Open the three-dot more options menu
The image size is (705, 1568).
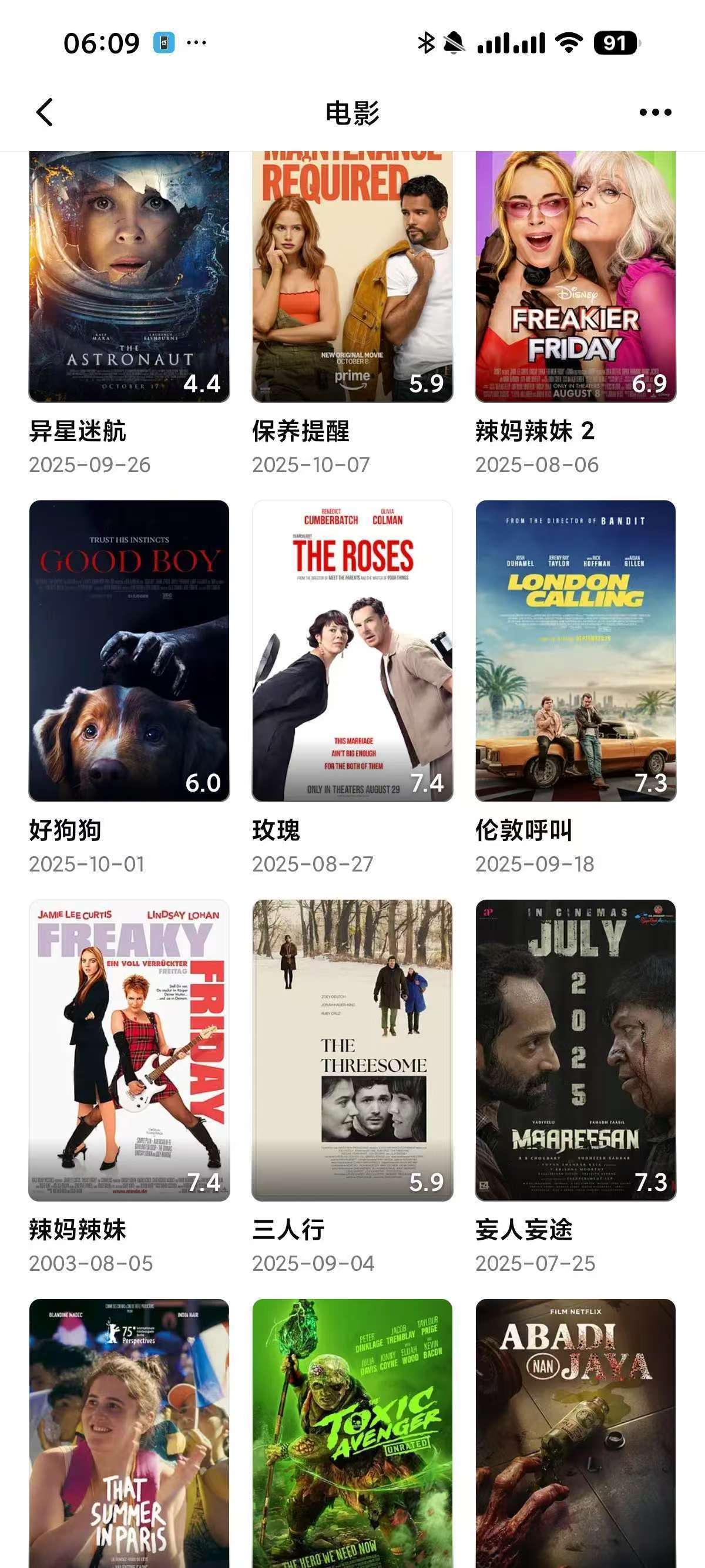[x=655, y=112]
